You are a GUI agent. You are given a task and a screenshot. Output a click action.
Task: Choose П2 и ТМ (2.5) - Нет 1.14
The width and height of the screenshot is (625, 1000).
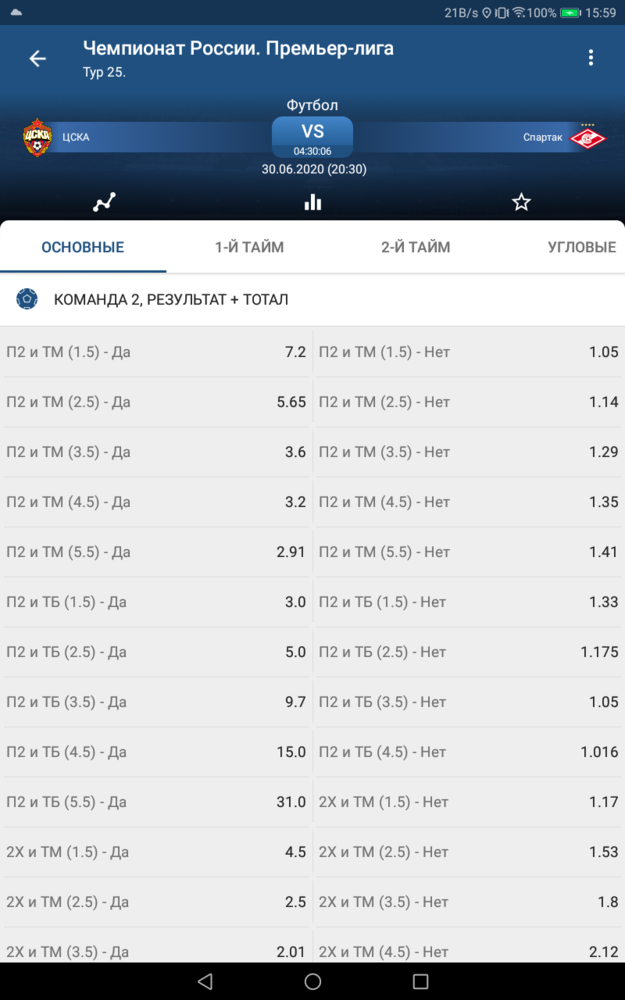(469, 402)
